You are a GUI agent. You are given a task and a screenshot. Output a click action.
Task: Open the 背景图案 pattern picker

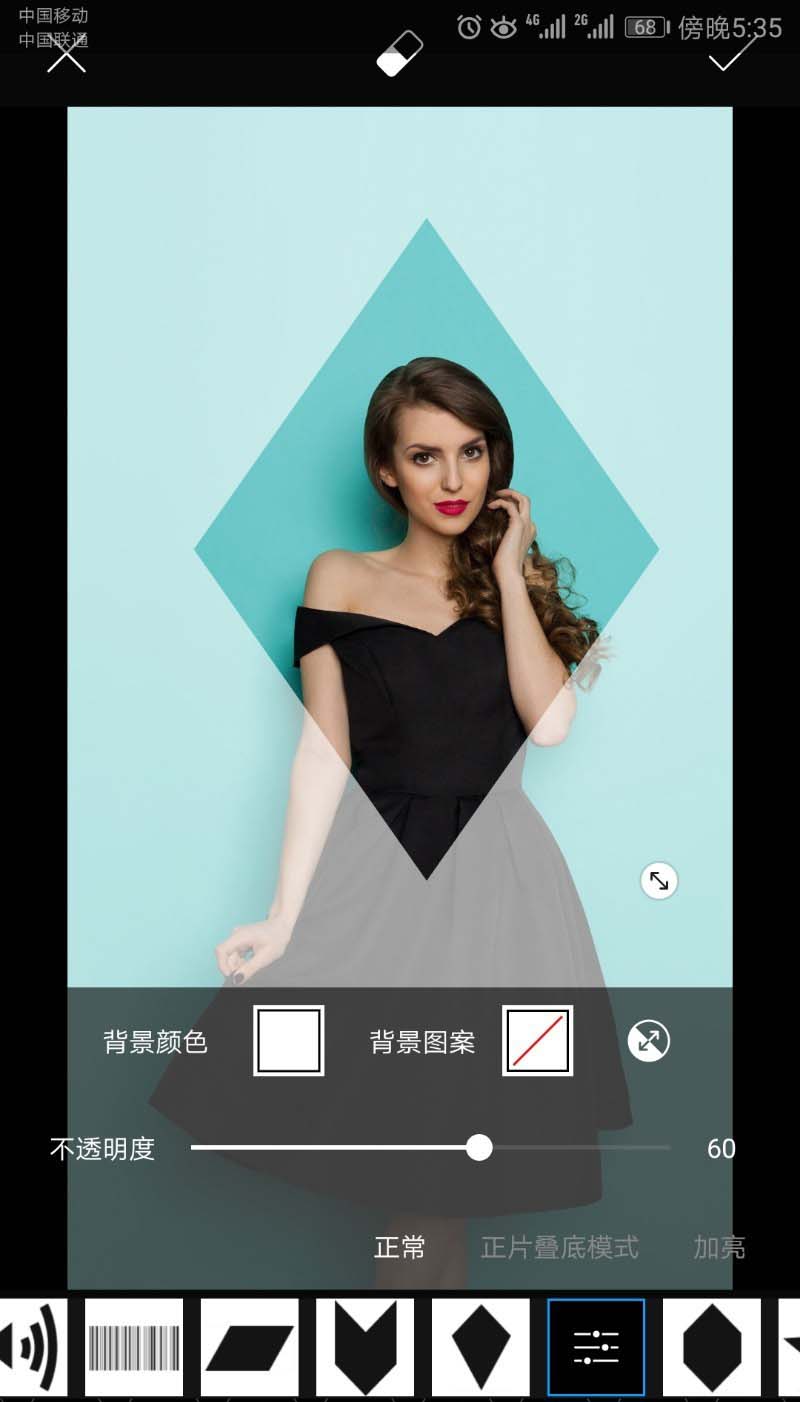(x=538, y=1041)
